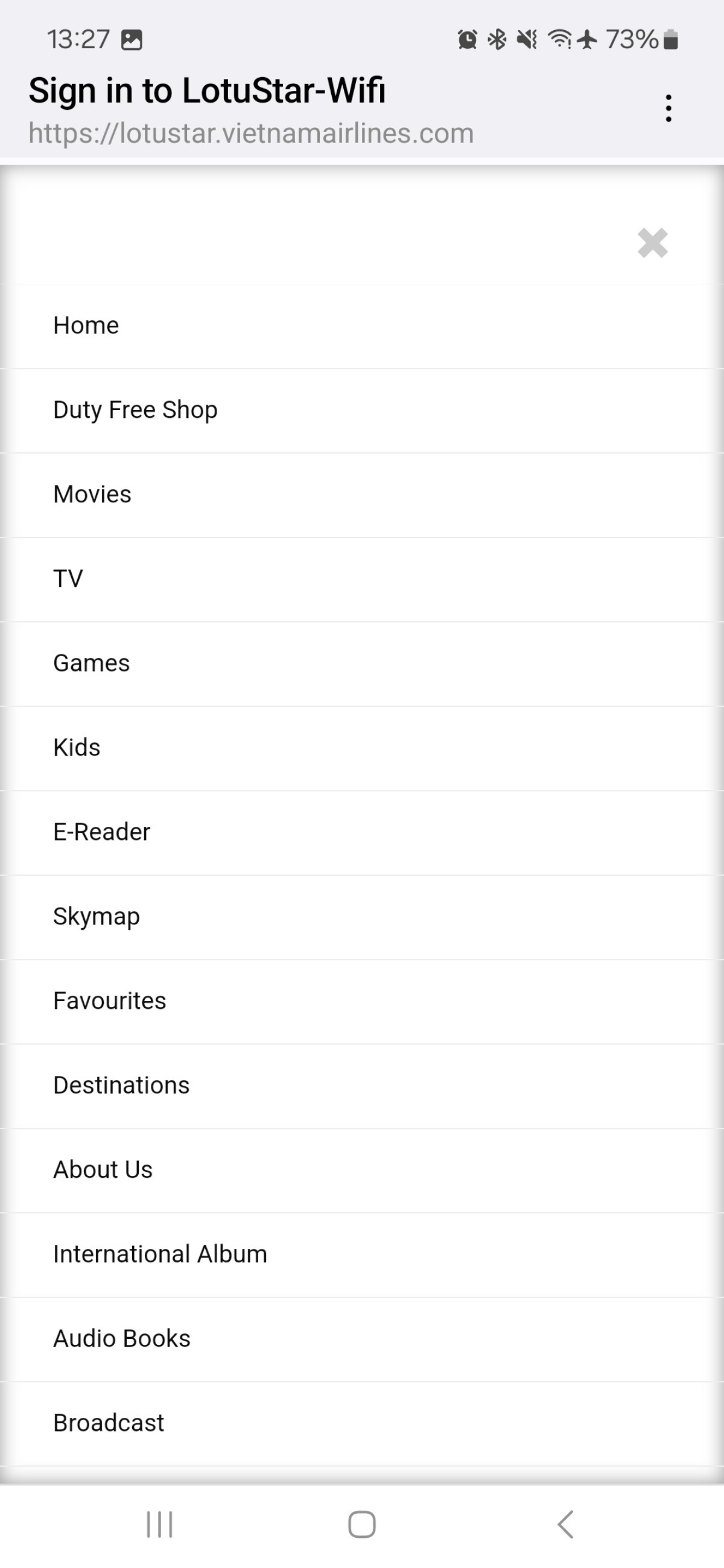Go to Home
The image size is (724, 1568).
click(x=86, y=326)
